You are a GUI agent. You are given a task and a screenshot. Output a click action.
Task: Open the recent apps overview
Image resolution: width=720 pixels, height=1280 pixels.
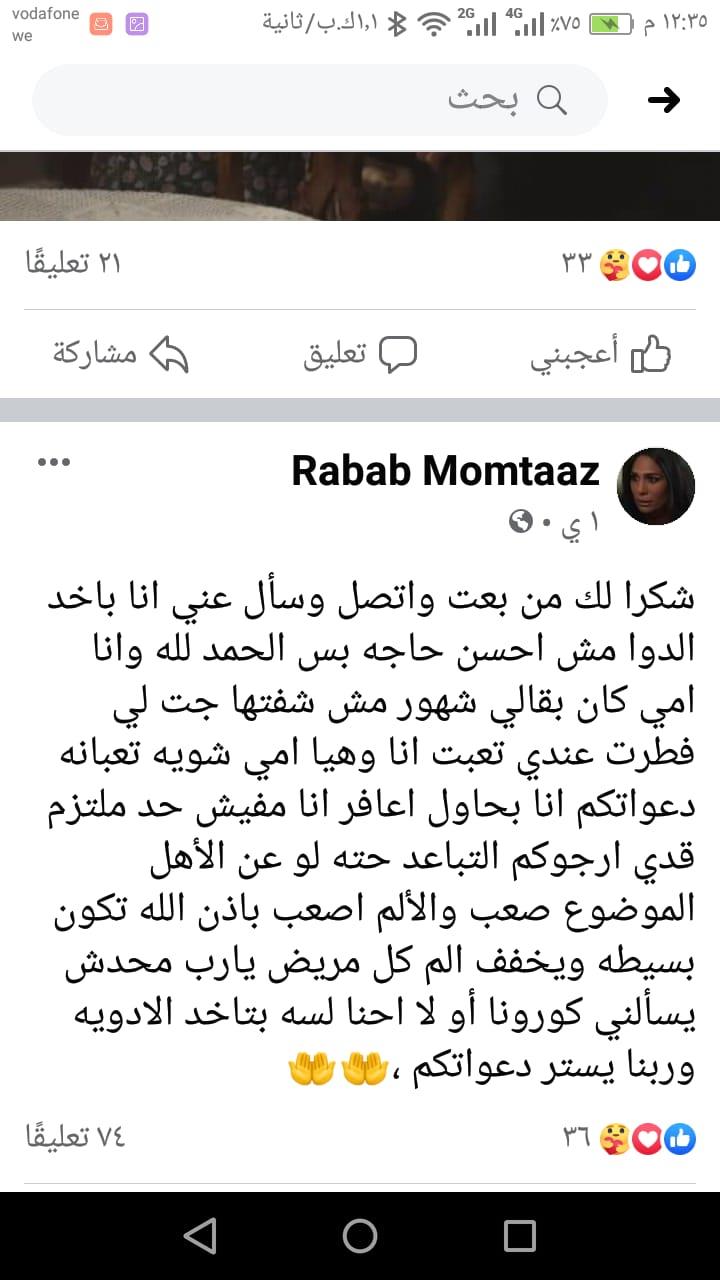520,1236
